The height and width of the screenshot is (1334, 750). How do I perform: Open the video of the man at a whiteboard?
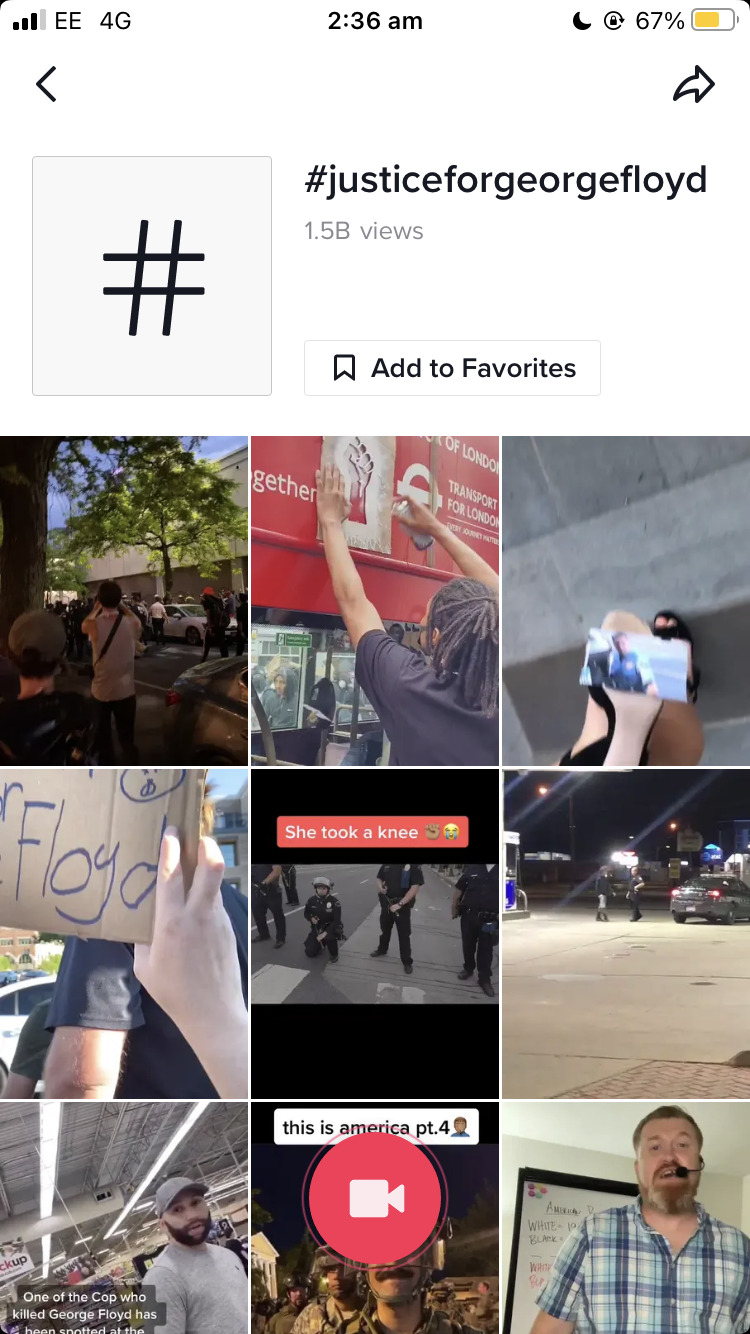point(626,1220)
